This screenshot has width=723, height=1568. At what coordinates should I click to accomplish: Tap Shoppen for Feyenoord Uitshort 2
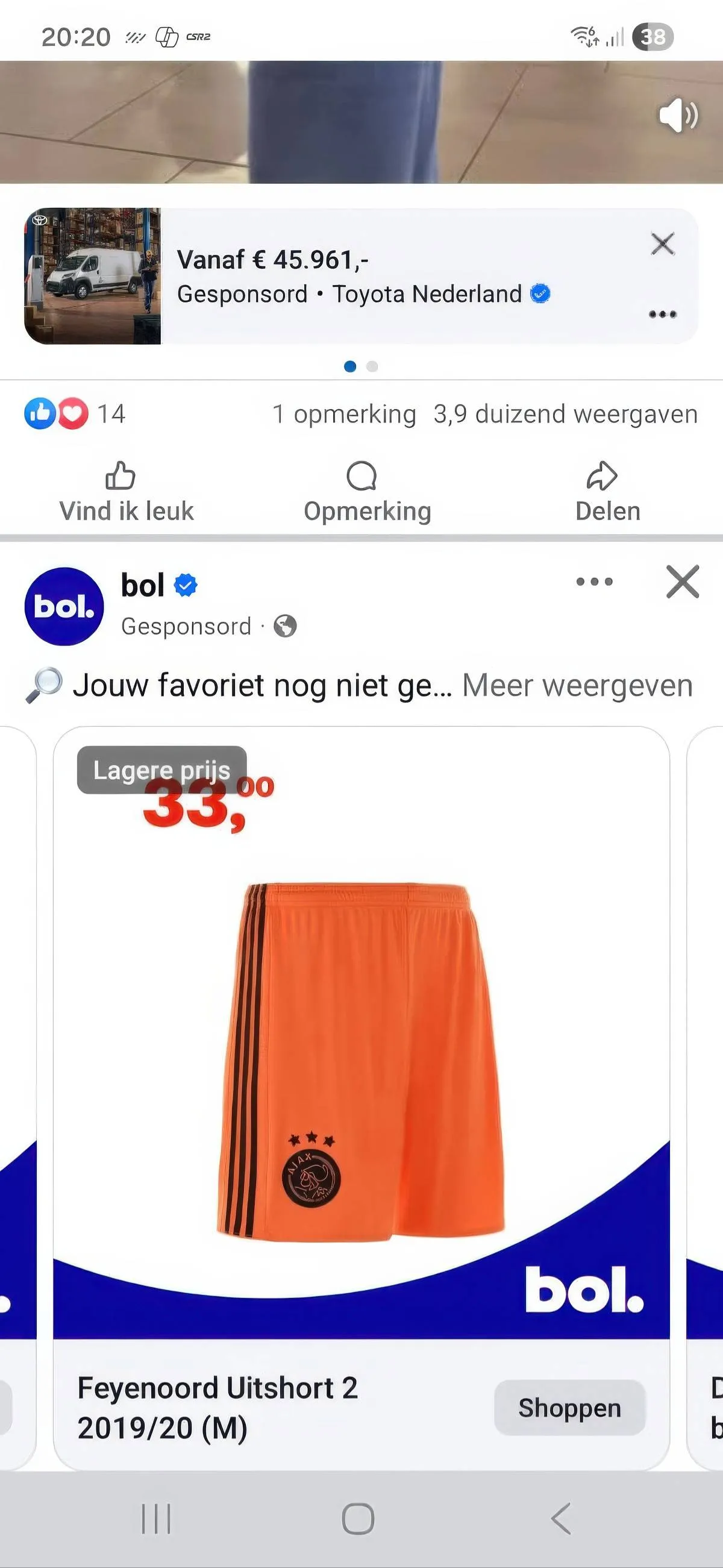tap(569, 1408)
